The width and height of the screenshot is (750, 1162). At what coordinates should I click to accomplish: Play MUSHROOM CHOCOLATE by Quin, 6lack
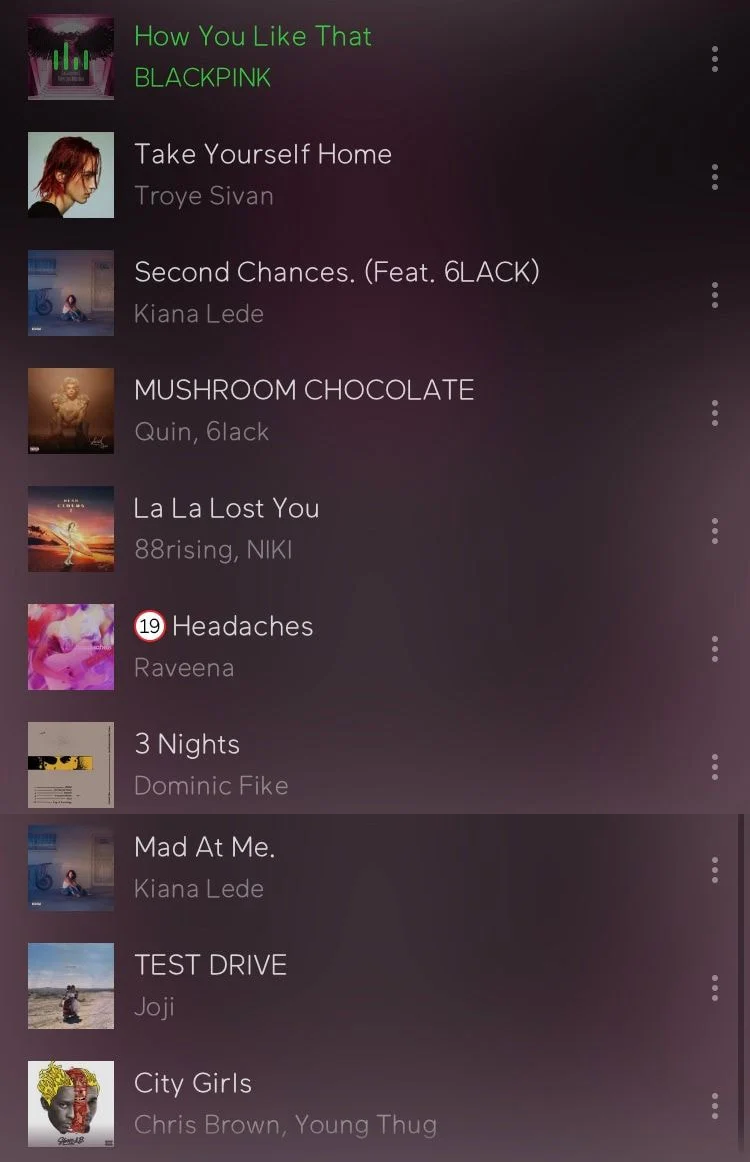pyautogui.click(x=303, y=410)
